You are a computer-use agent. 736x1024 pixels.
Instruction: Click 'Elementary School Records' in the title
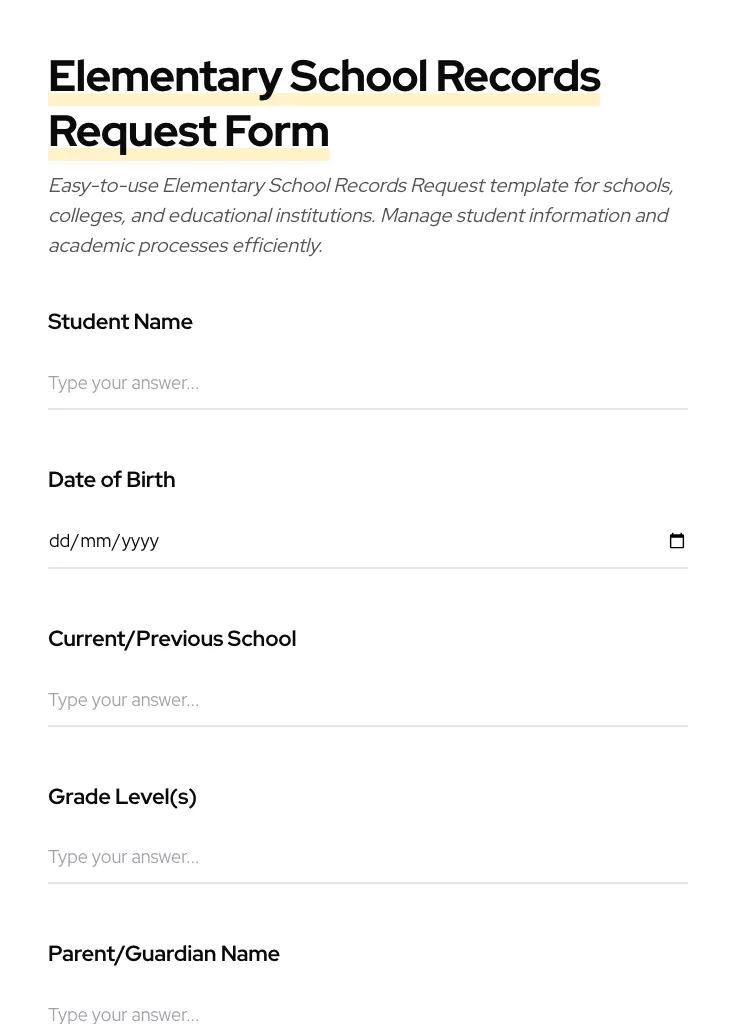pos(324,75)
